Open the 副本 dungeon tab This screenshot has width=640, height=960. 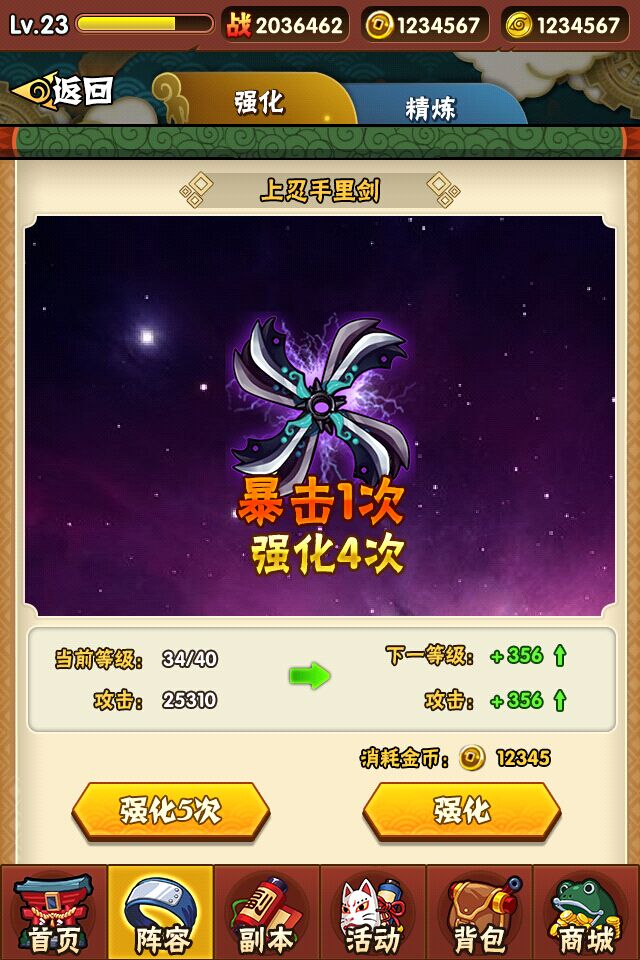[x=266, y=914]
